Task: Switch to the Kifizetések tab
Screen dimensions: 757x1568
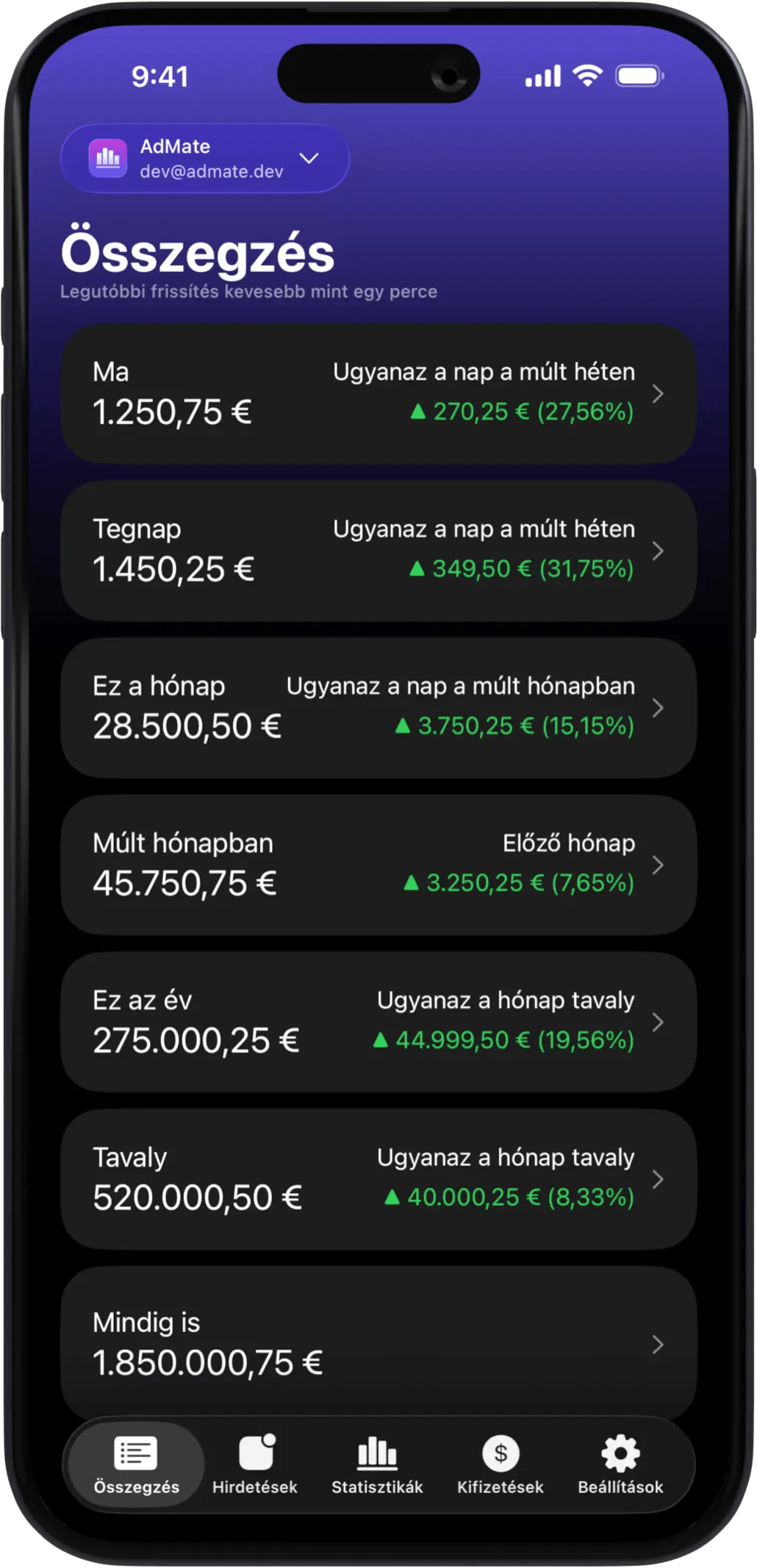Action: (x=501, y=1464)
